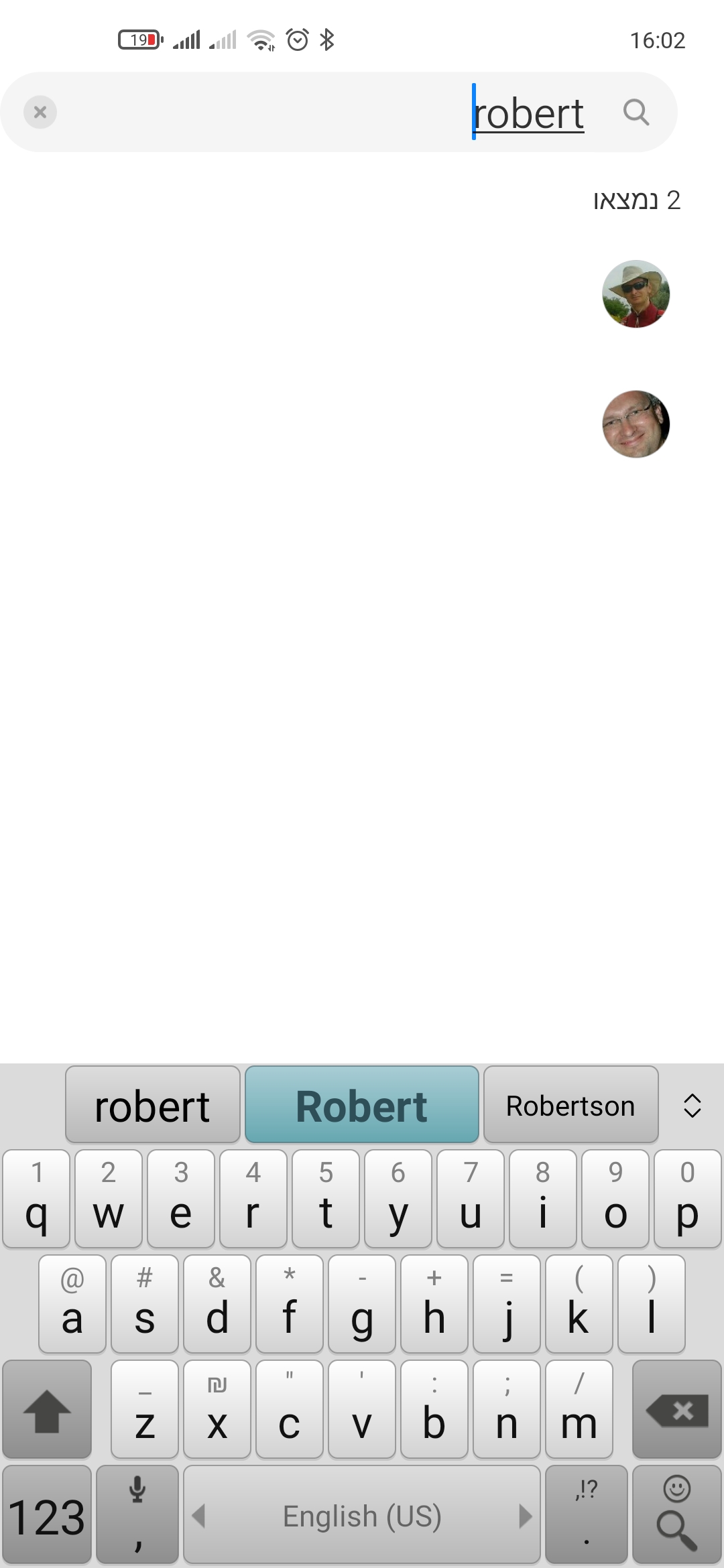
Task: Expand the keyboard suggestions list
Action: (x=692, y=1106)
